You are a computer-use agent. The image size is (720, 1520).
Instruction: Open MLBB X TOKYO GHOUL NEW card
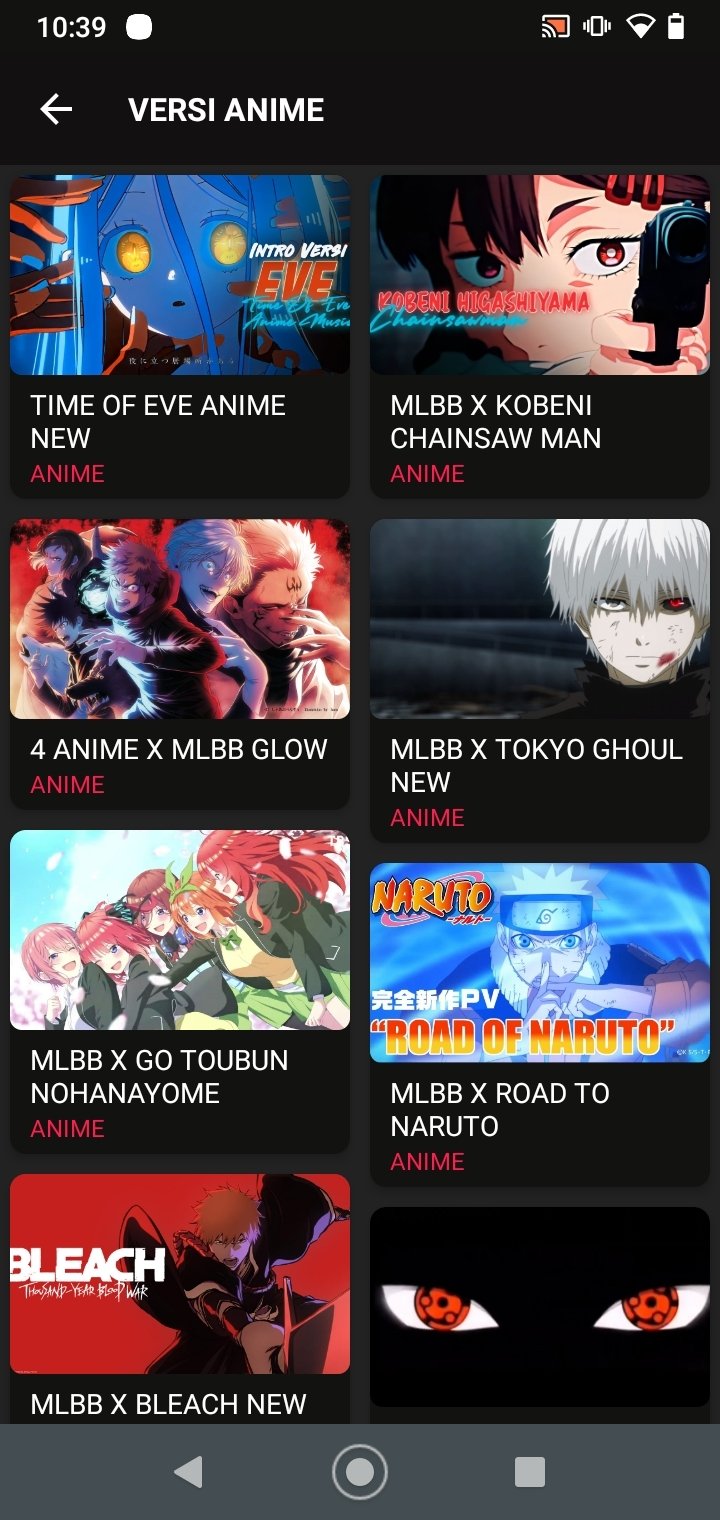point(540,680)
